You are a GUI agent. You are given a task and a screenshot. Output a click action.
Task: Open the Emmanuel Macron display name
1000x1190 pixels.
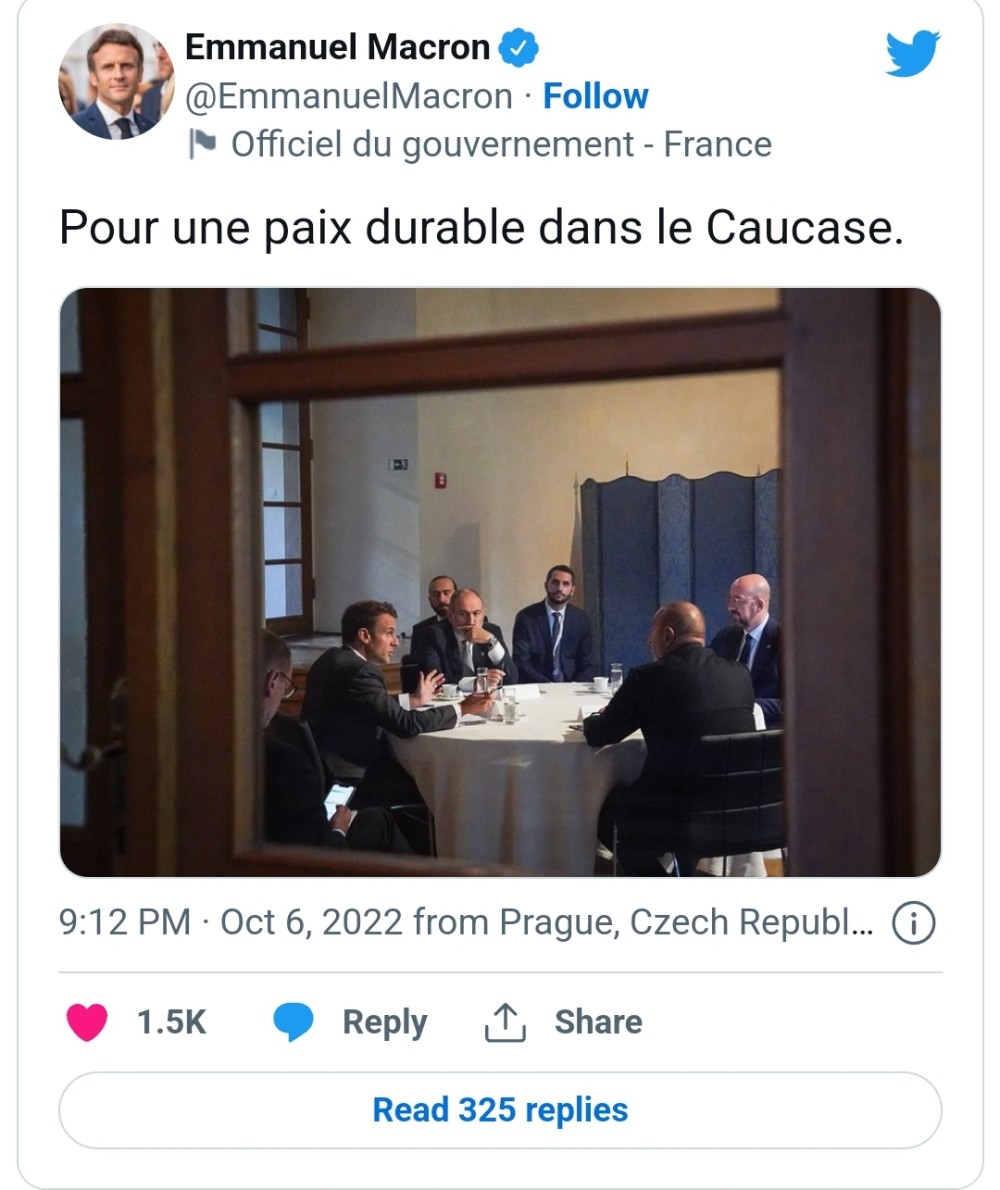click(338, 47)
